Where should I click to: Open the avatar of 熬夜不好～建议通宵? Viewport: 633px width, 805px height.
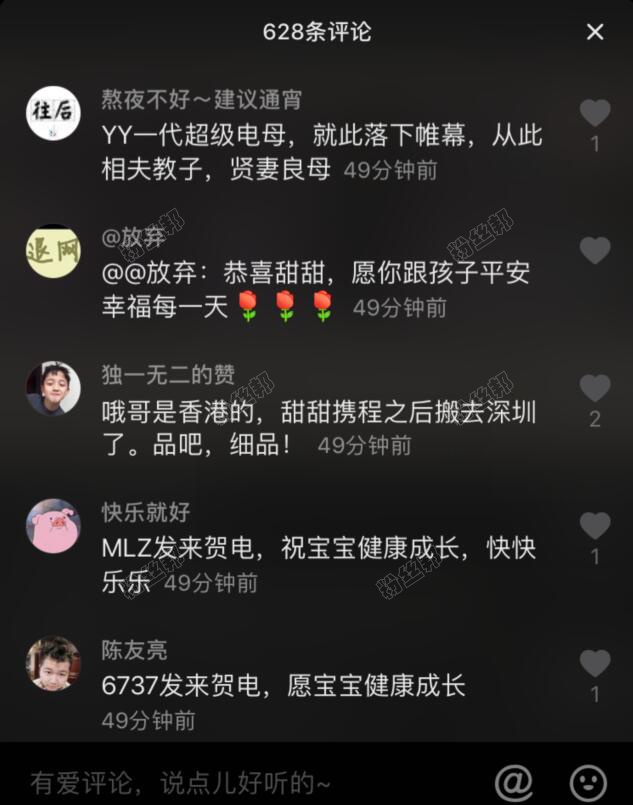[x=53, y=113]
